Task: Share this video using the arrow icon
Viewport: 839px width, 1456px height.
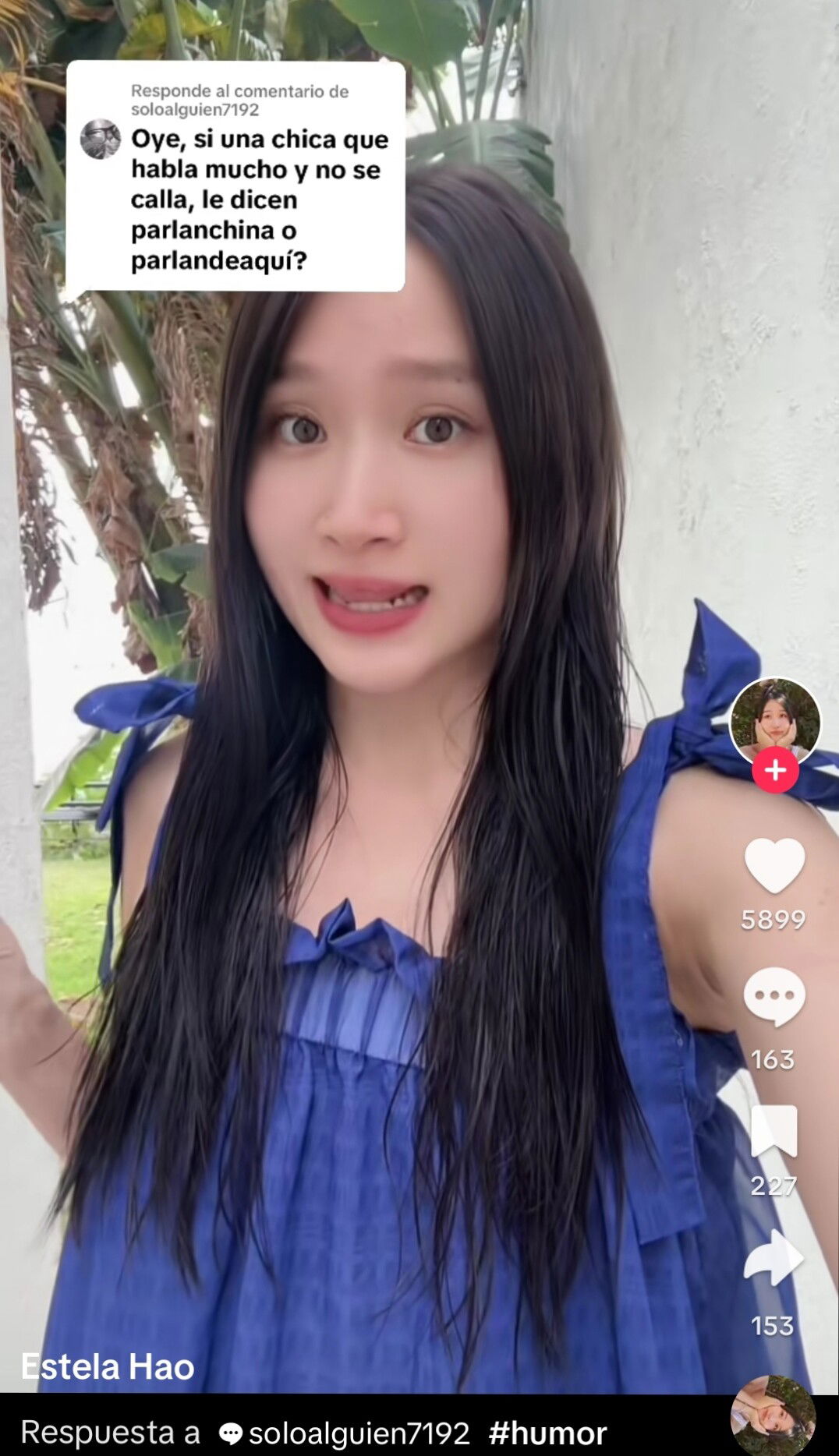Action: (x=773, y=1258)
